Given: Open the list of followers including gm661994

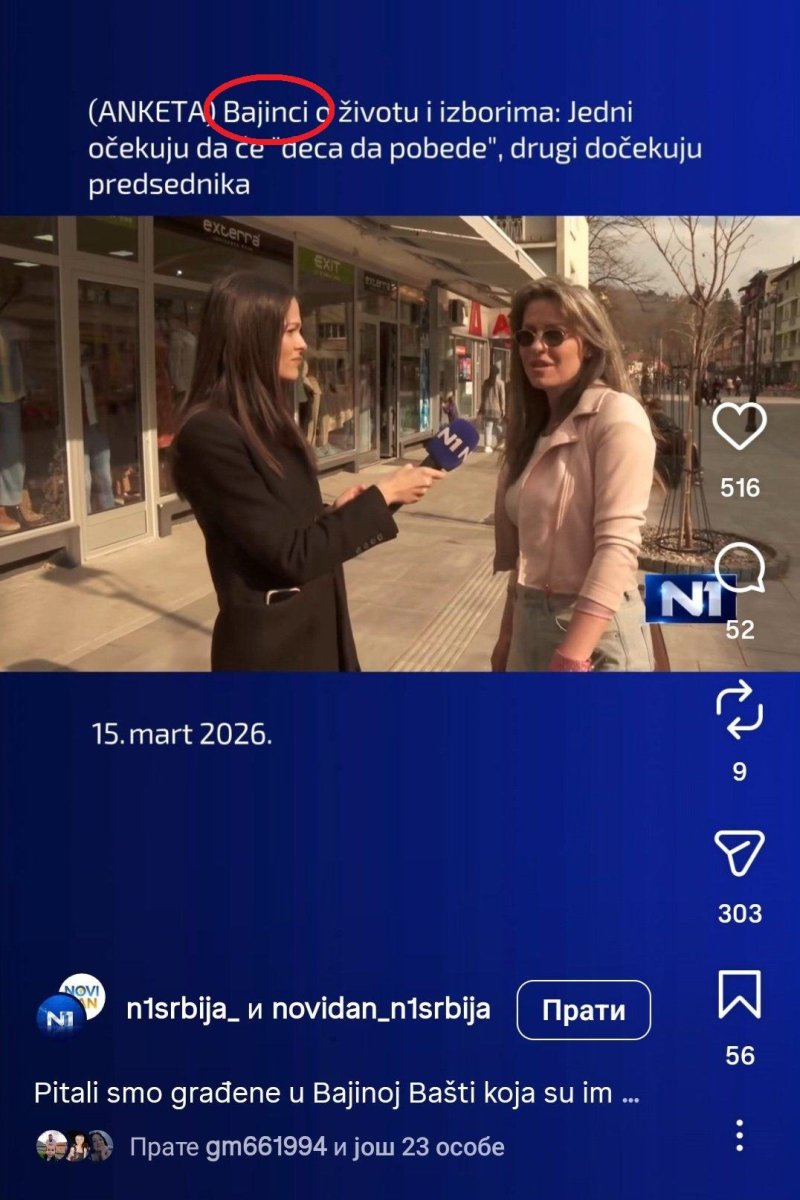Looking at the screenshot, I should tap(316, 1146).
